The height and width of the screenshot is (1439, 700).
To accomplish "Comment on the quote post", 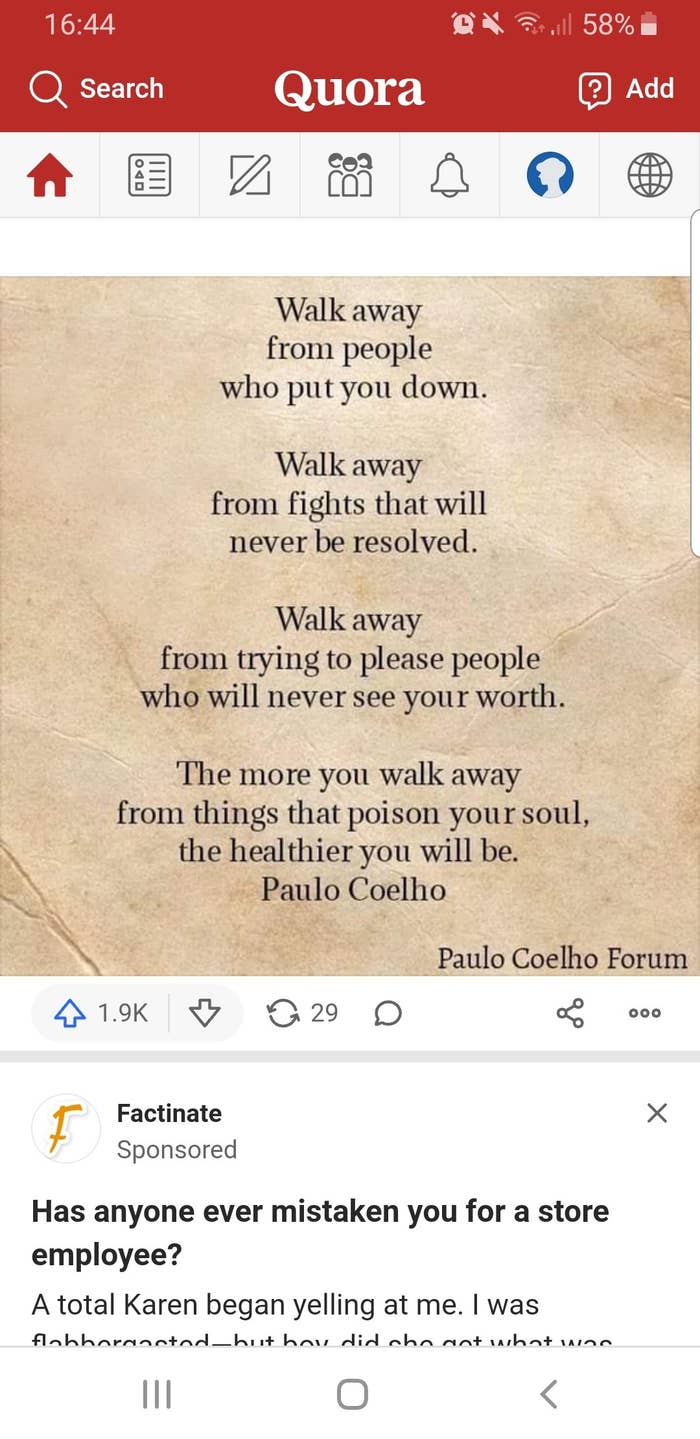I will coord(388,1014).
